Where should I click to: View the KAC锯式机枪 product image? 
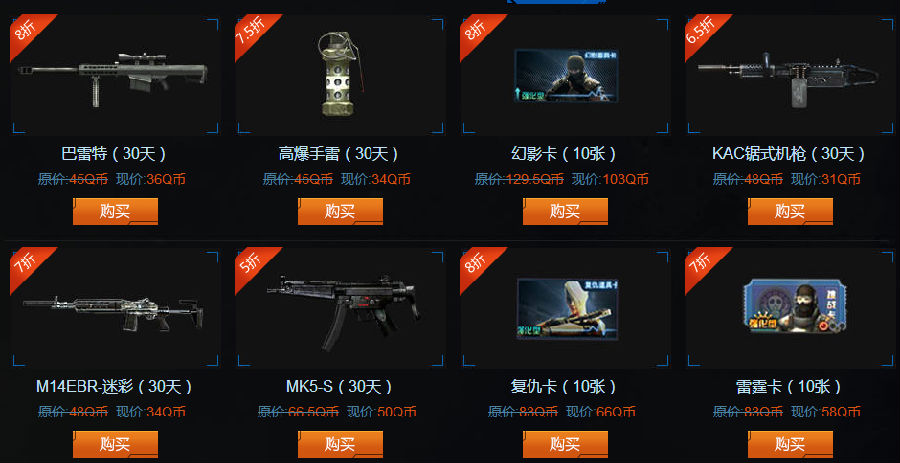[790, 75]
